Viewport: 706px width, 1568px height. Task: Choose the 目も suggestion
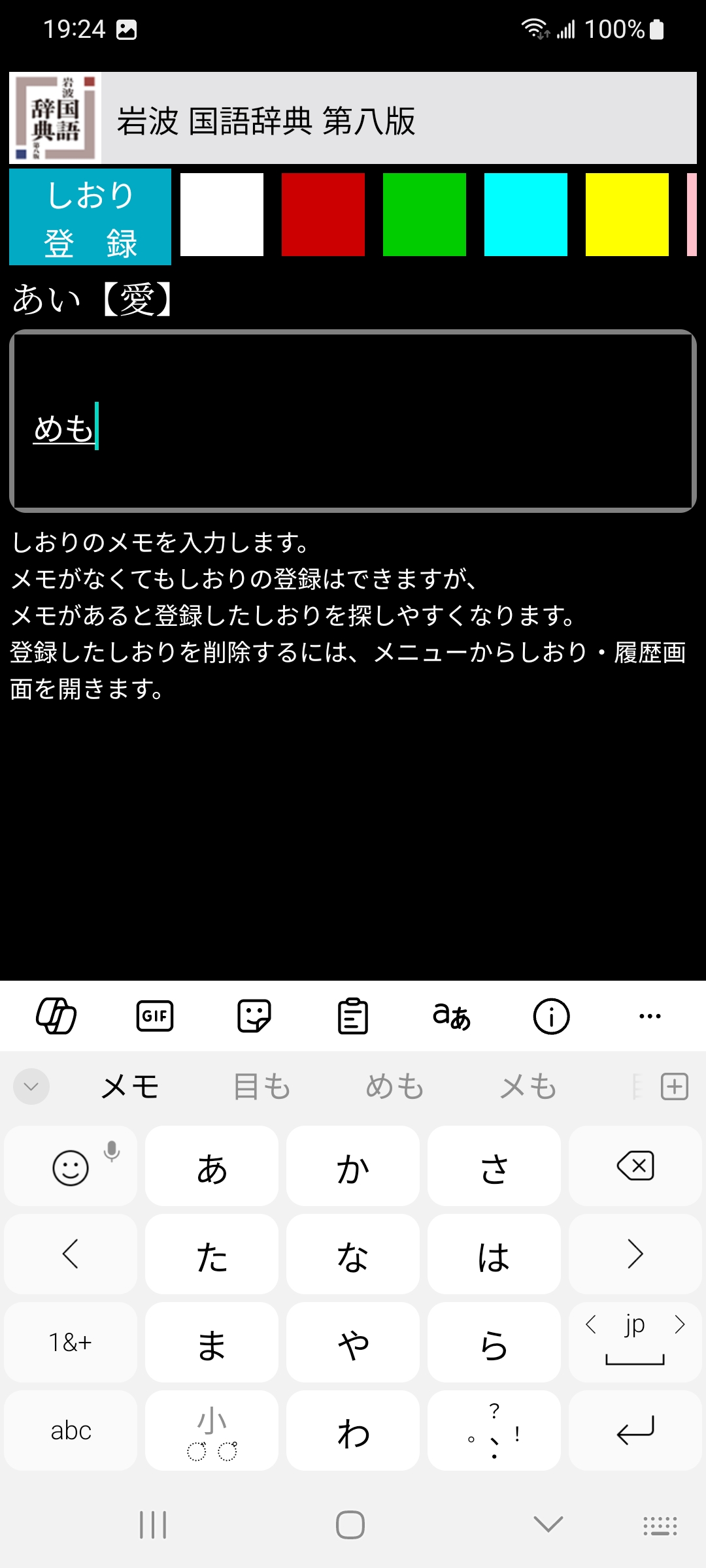(x=262, y=1087)
